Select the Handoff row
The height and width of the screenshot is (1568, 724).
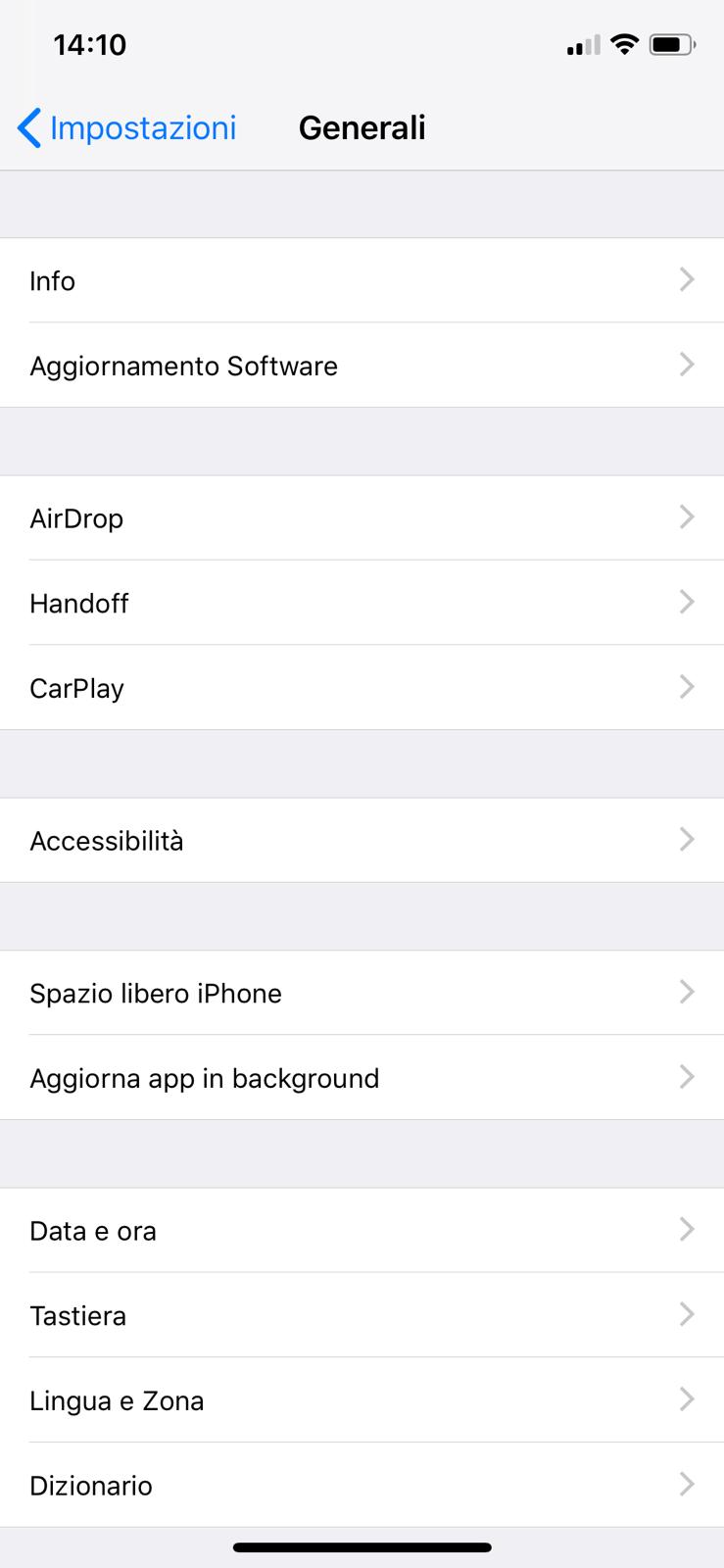(x=362, y=603)
